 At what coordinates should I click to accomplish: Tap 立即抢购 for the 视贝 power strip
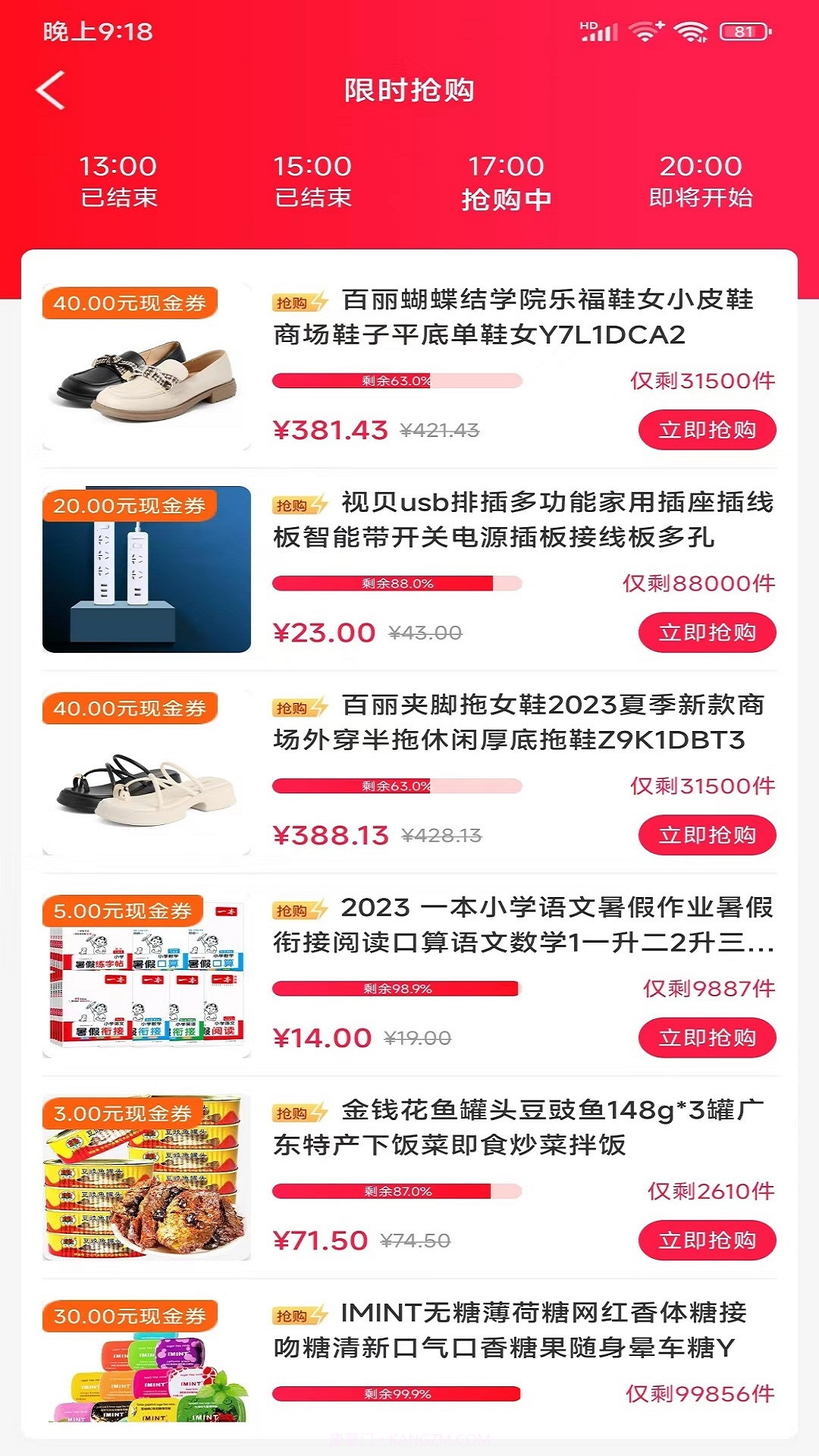pyautogui.click(x=707, y=632)
